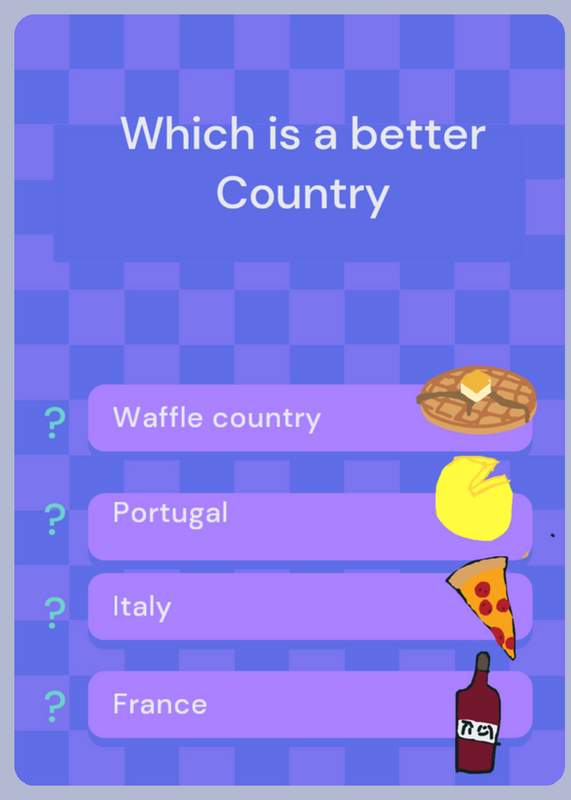571x800 pixels.
Task: Vote for France
Action: [310, 705]
